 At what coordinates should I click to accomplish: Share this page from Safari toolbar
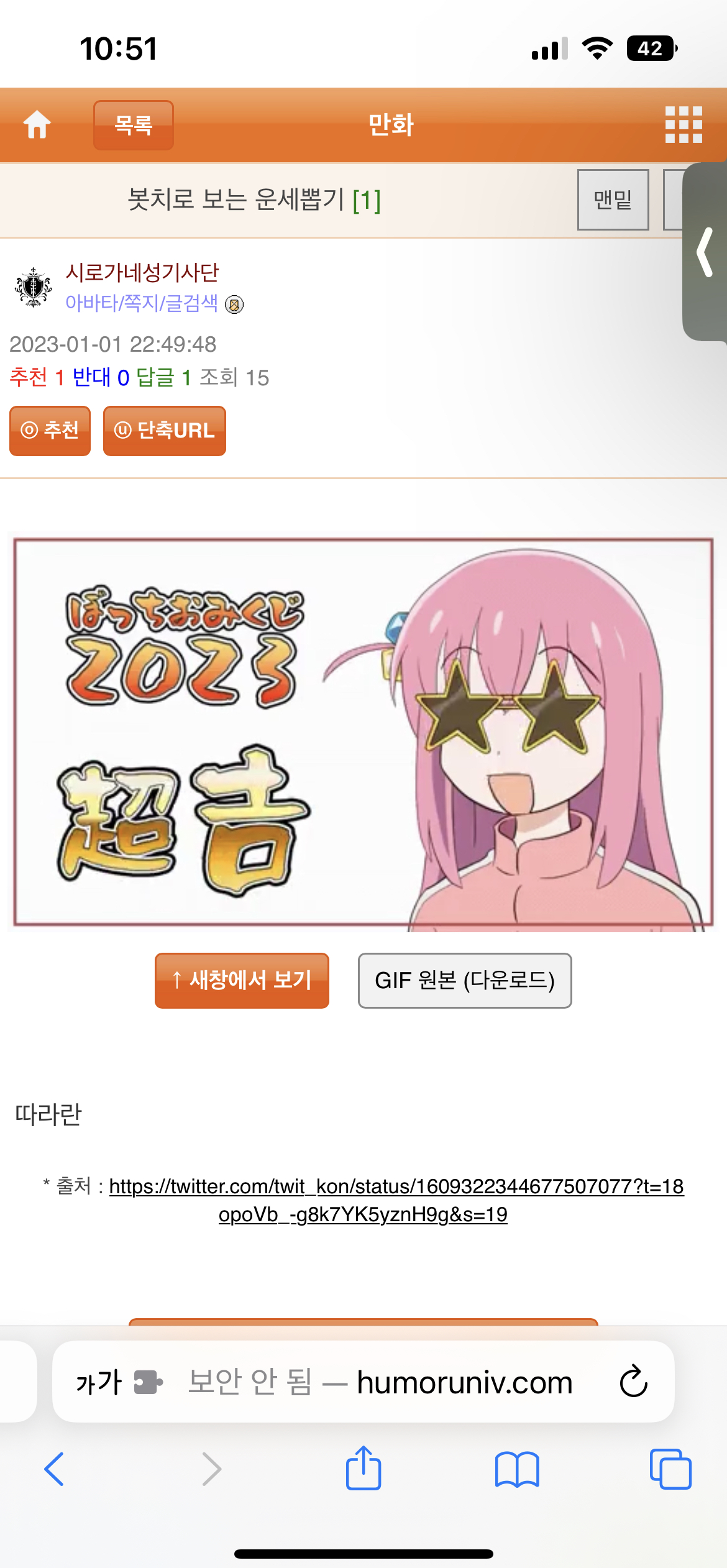(363, 1468)
